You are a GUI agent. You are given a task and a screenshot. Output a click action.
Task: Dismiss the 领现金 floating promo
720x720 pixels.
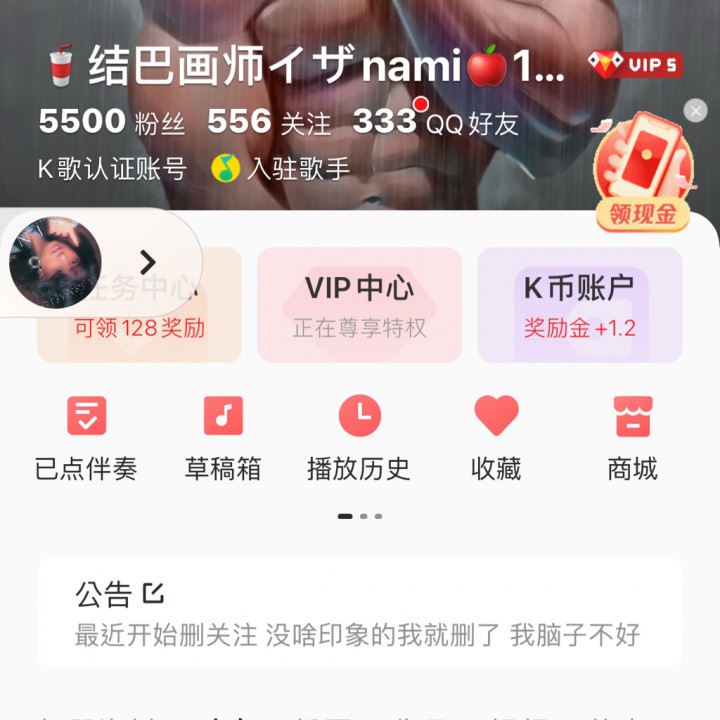(x=695, y=110)
